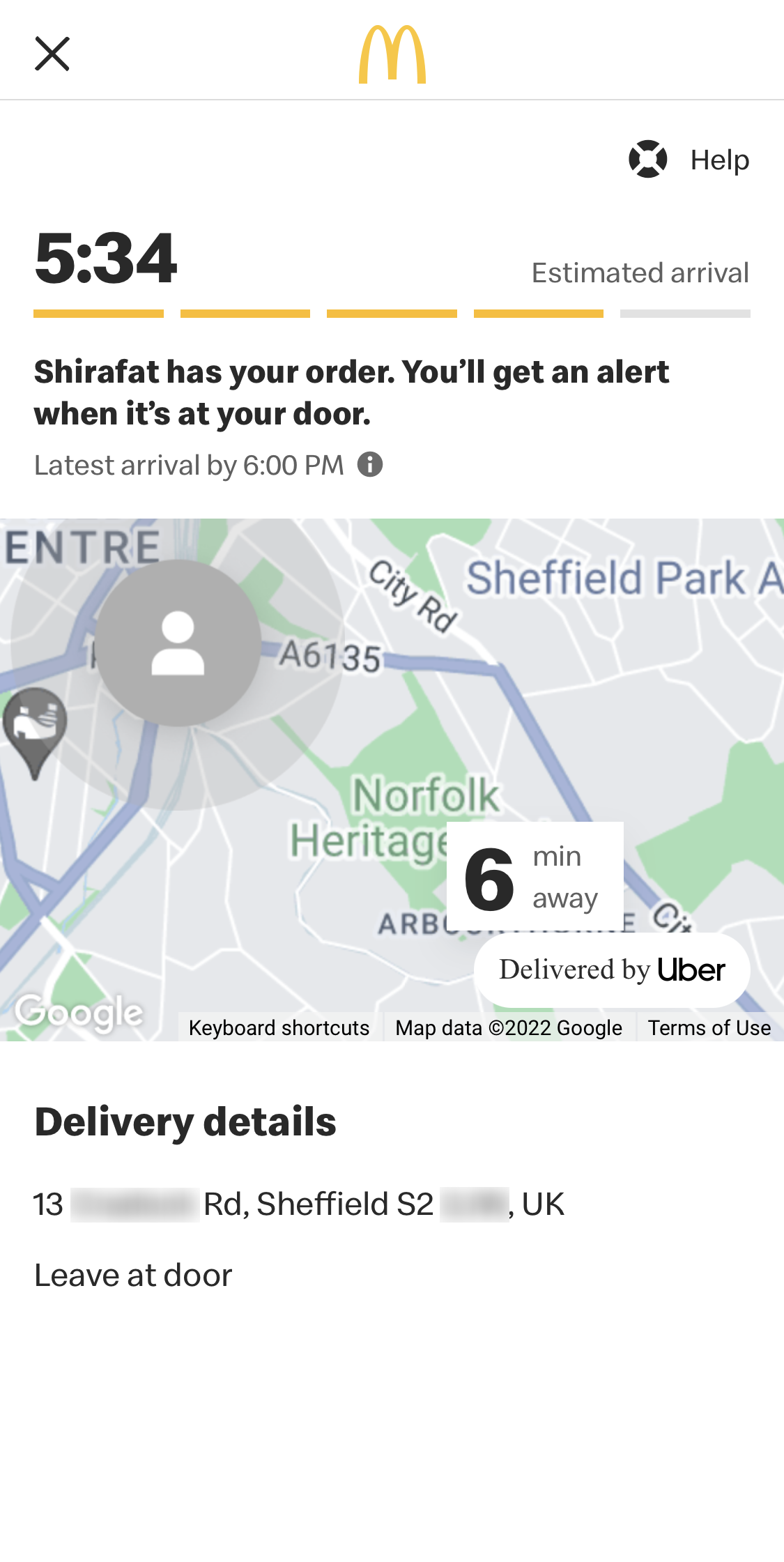
Task: Open Keyboard shortcuts on the map
Action: coord(279,1027)
